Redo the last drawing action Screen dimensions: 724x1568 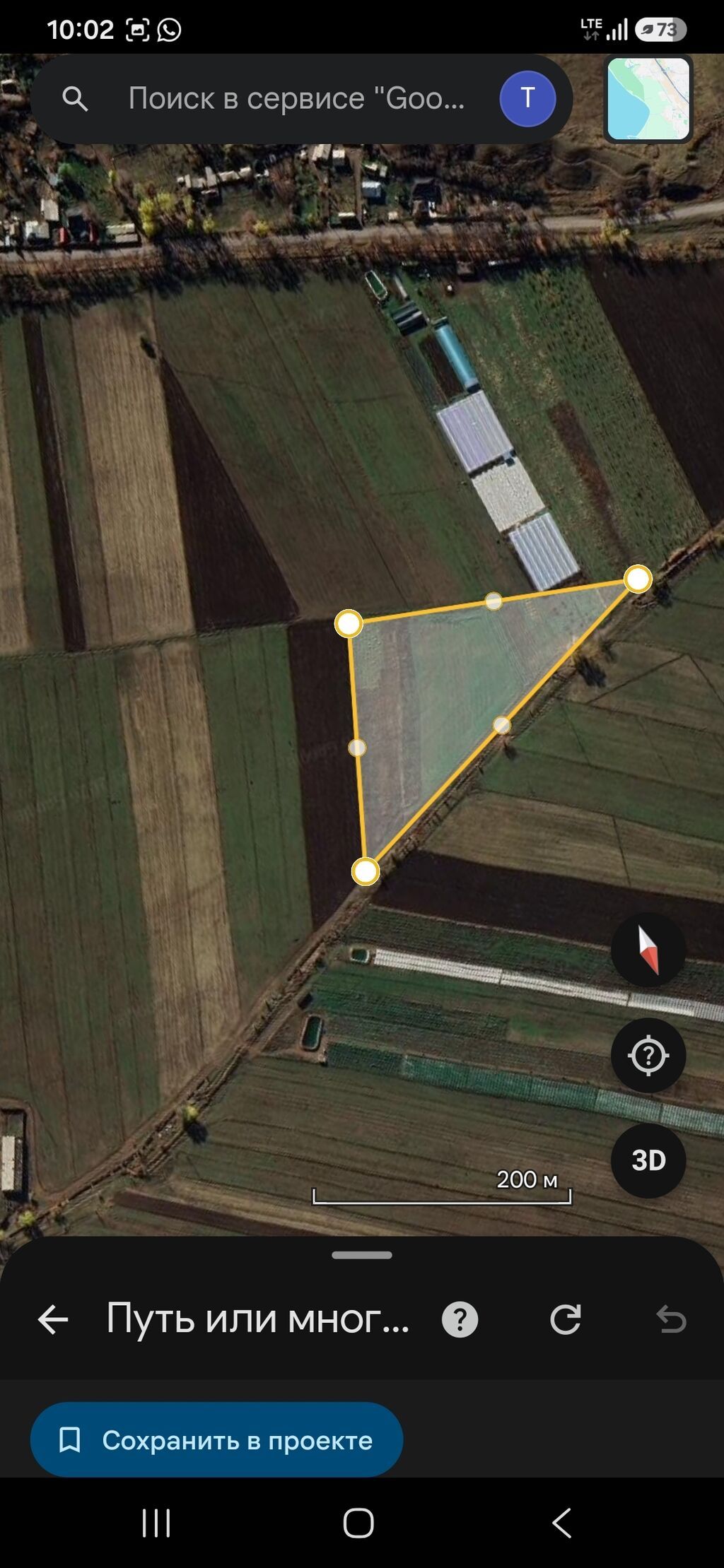(x=566, y=1319)
